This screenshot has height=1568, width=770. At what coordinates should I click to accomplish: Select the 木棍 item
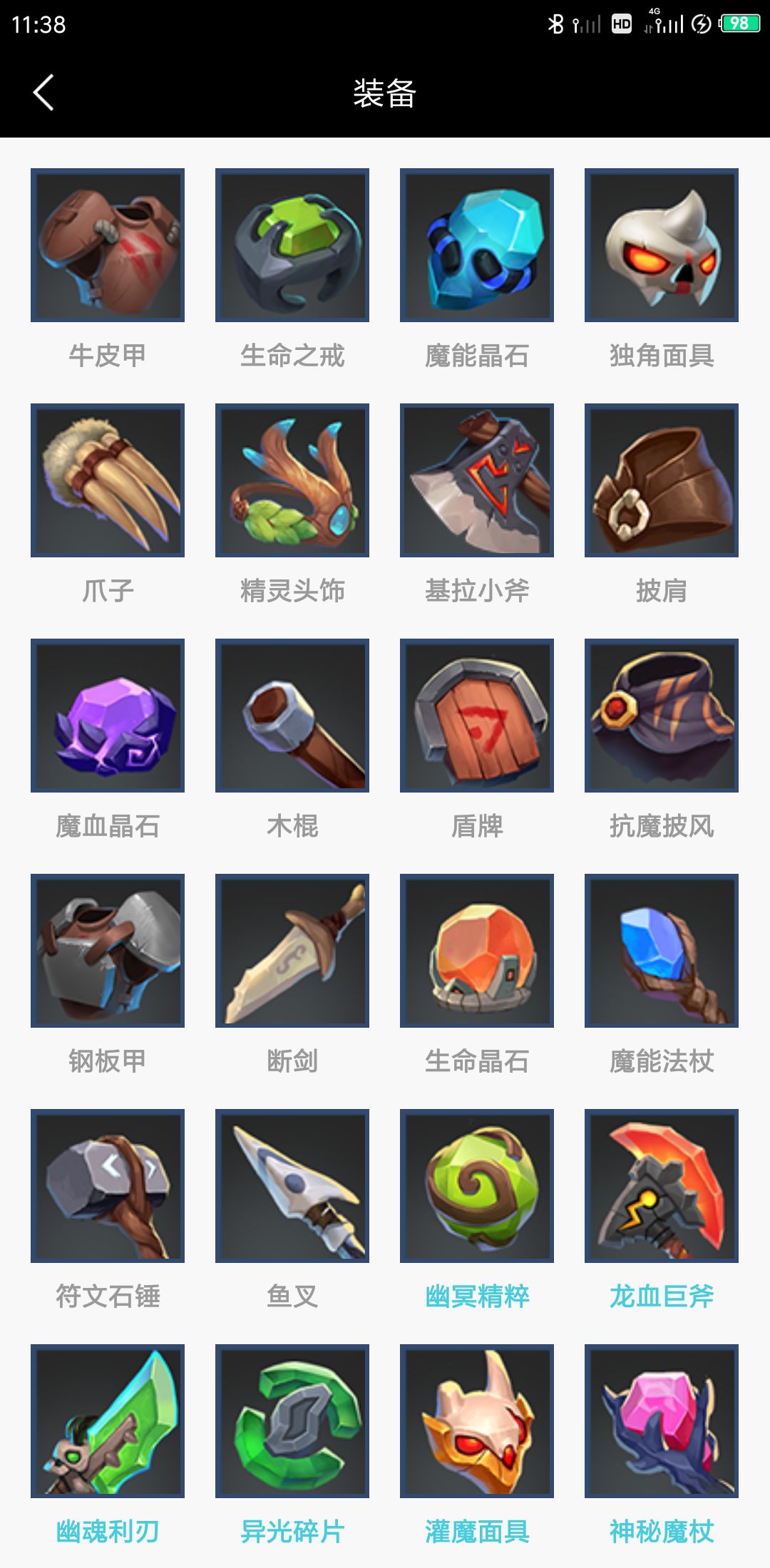pyautogui.click(x=292, y=716)
